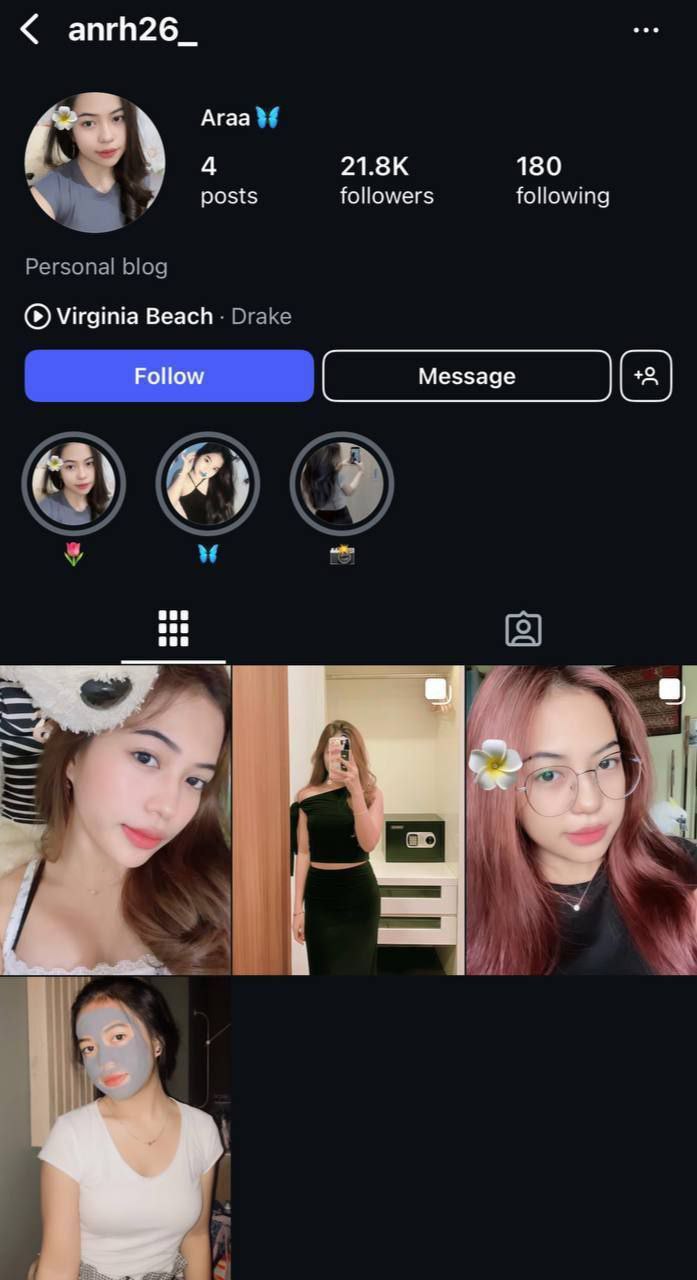Open the post with the white teddy bear
This screenshot has height=1280, width=697.
115,820
